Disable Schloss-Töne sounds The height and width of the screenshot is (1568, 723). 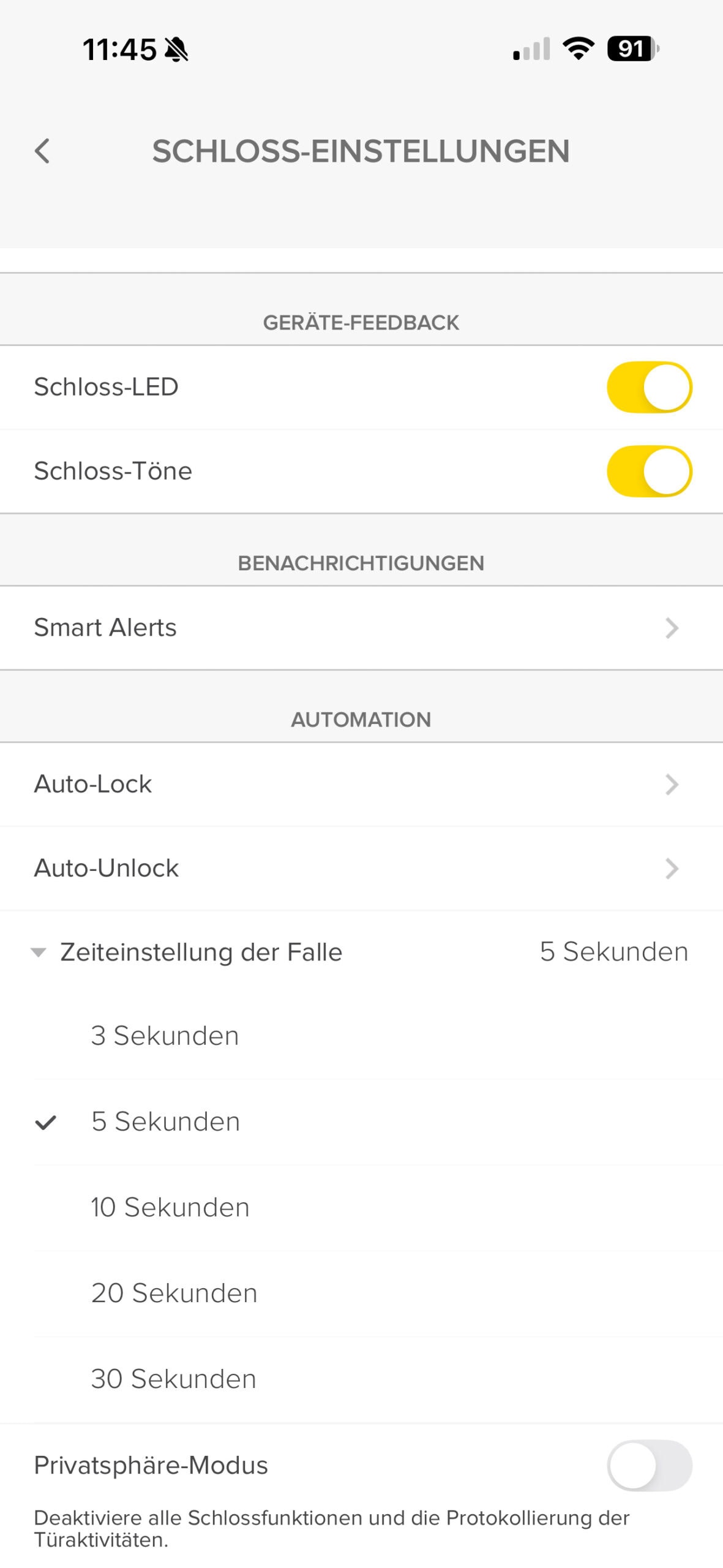pos(649,471)
